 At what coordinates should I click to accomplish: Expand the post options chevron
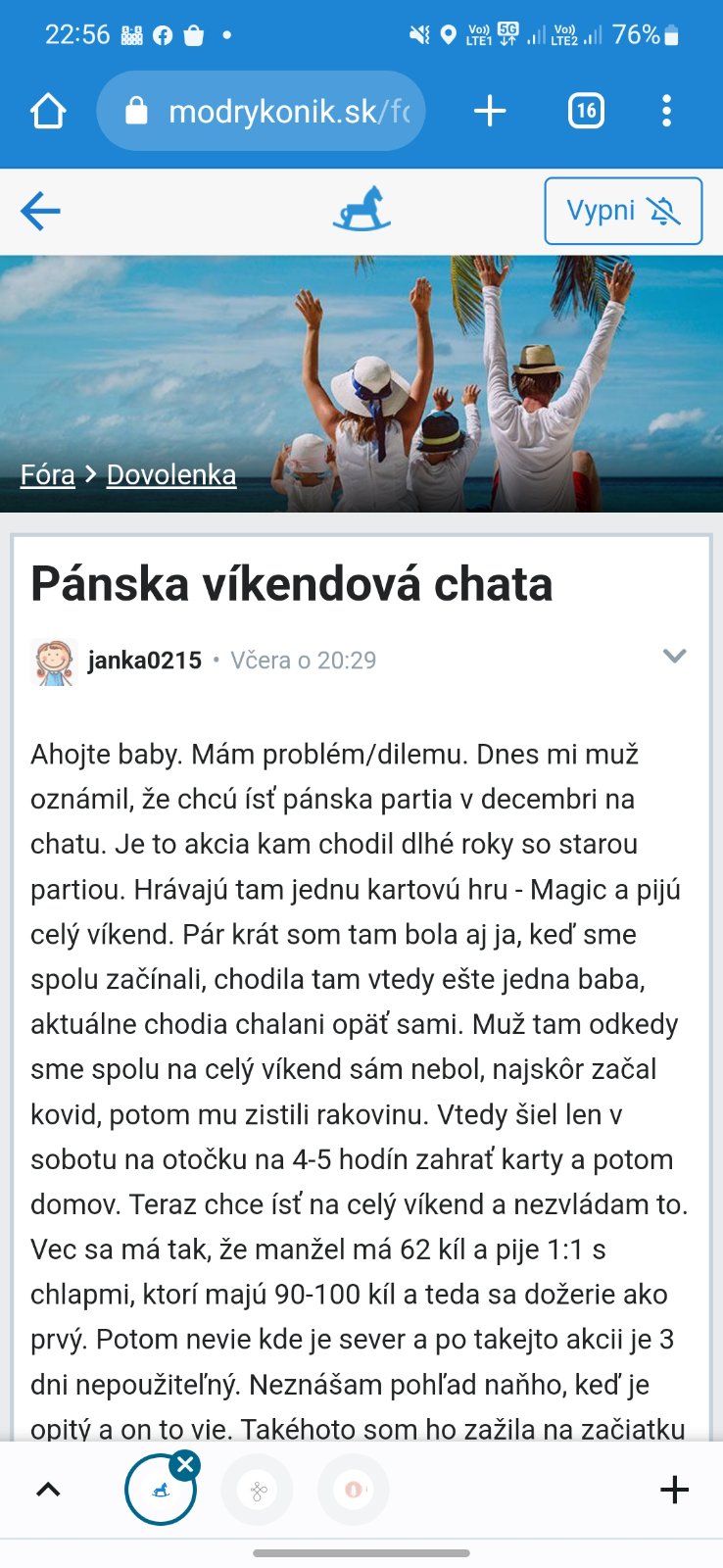point(674,656)
